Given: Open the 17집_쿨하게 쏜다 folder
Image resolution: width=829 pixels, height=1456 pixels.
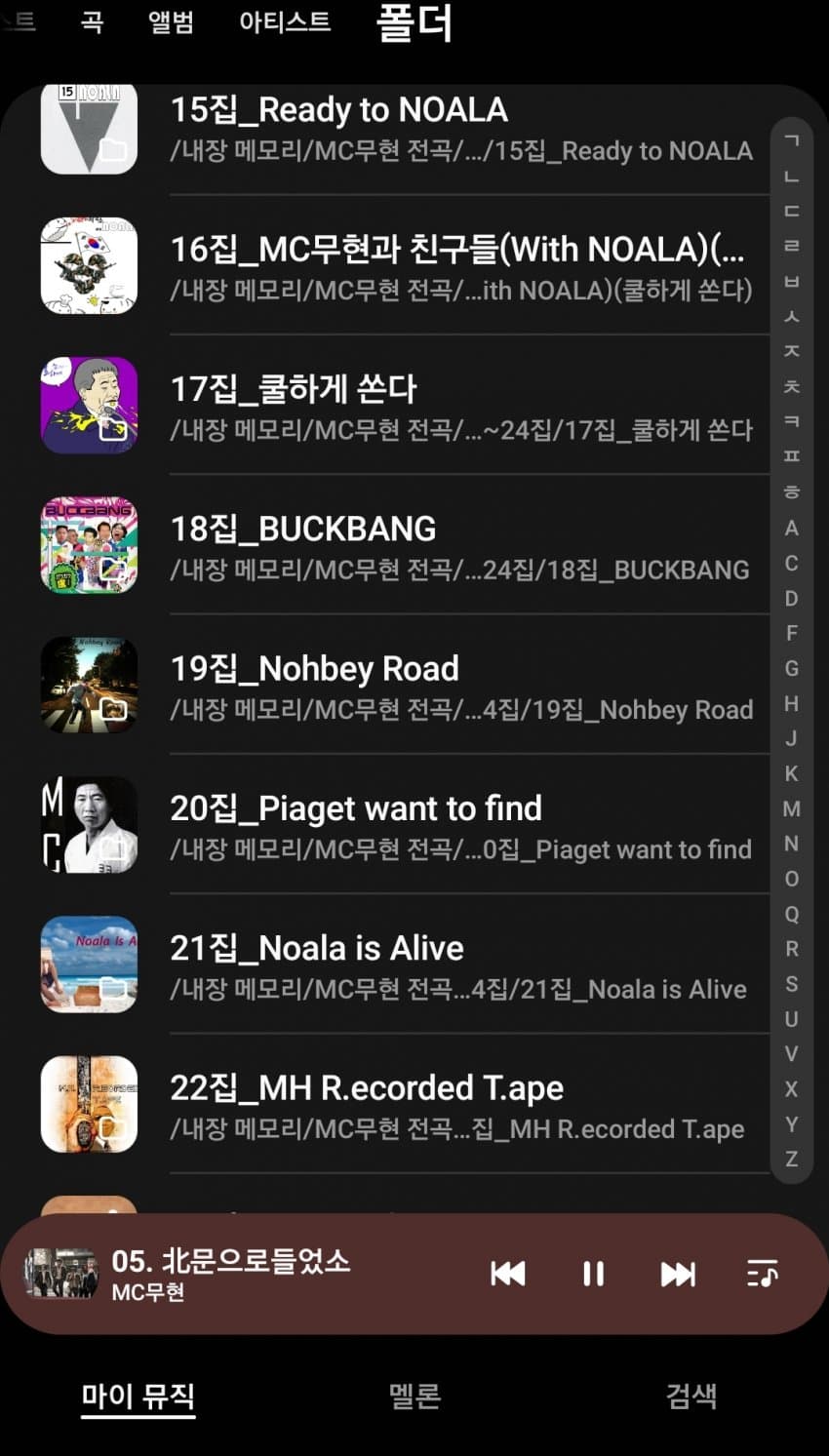Looking at the screenshot, I should (x=460, y=407).
